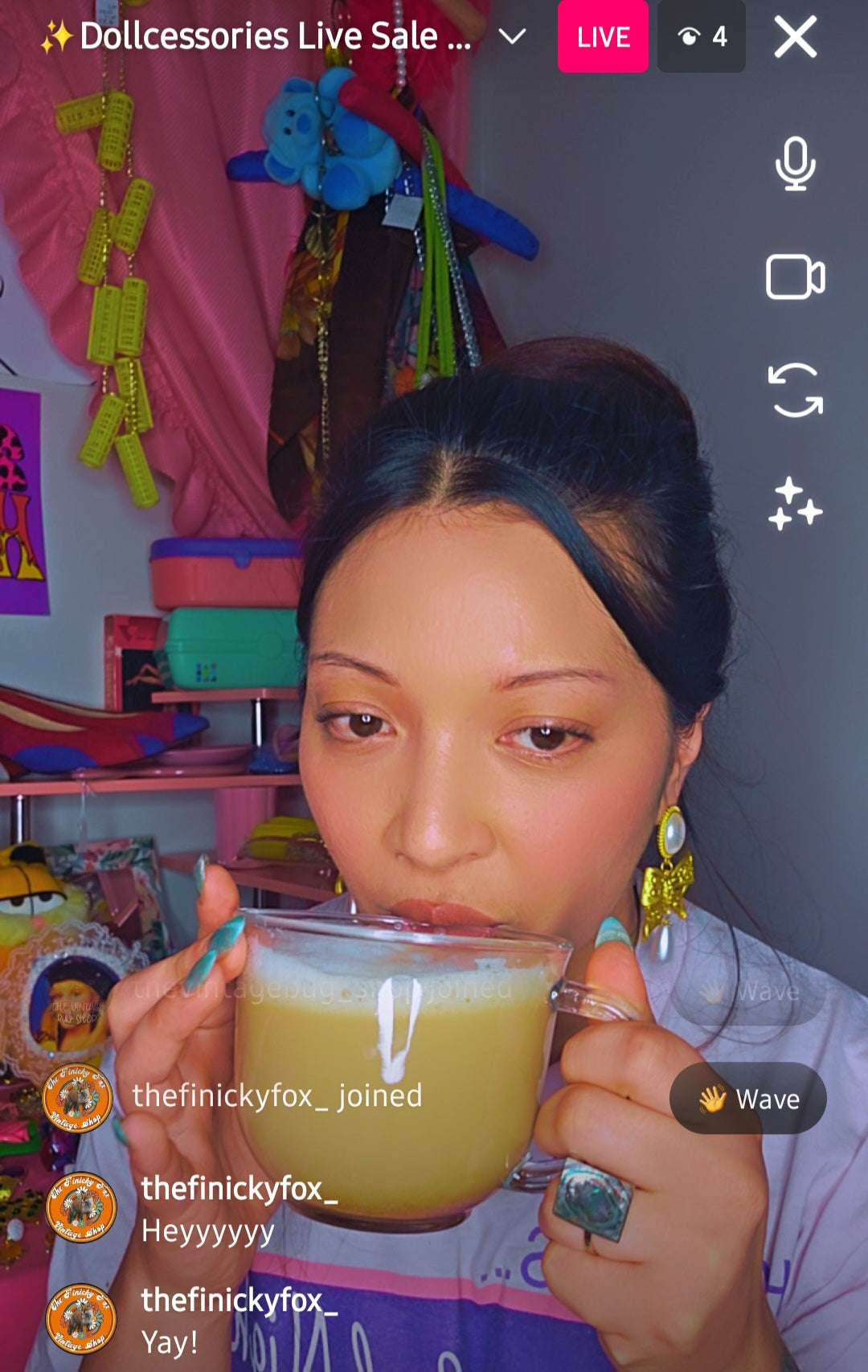Screen dimensions: 868x1372
Task: Flip the camera
Action: 795,391
